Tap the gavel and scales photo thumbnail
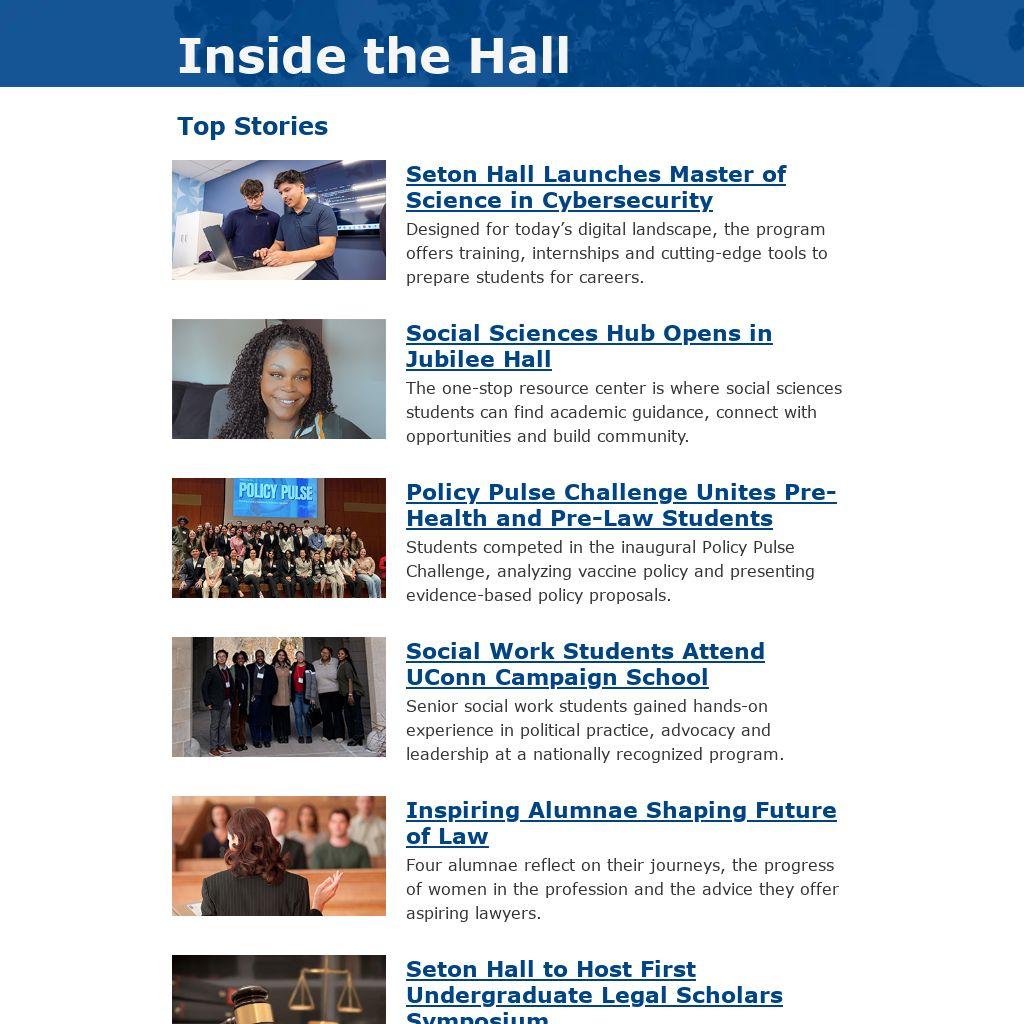 pyautogui.click(x=279, y=990)
